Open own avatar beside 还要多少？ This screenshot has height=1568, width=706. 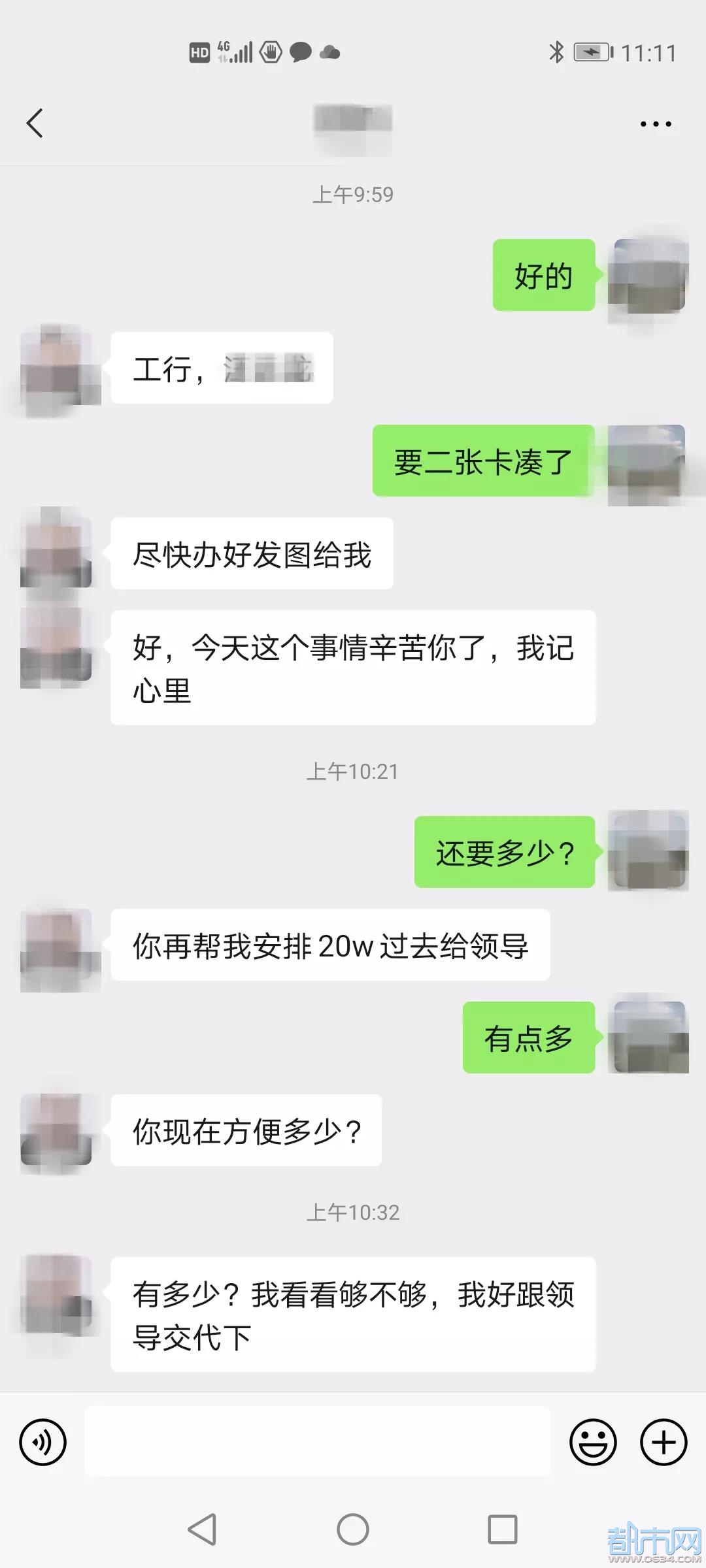pyautogui.click(x=648, y=851)
